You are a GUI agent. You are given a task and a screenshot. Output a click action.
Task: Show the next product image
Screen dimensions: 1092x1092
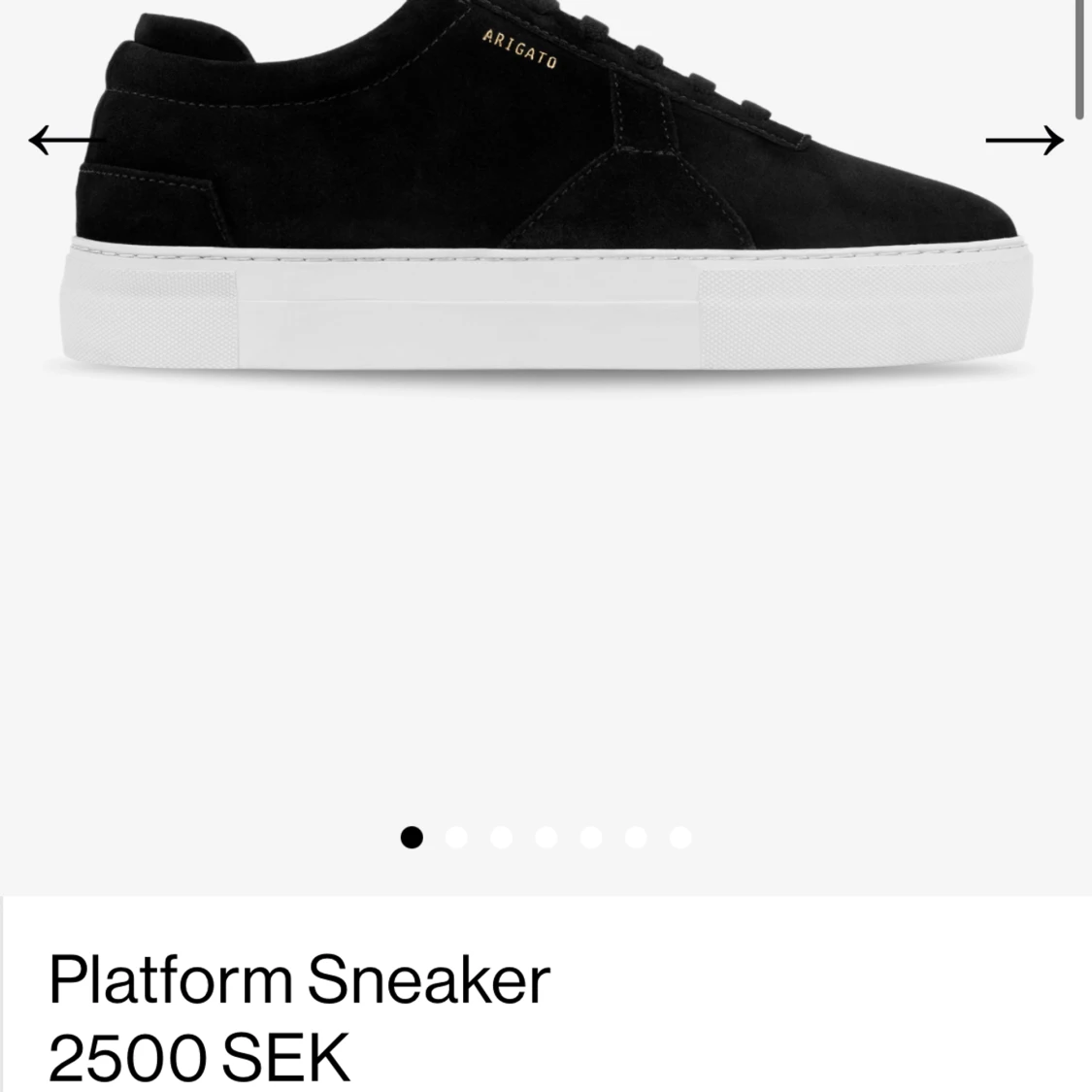[1024, 141]
